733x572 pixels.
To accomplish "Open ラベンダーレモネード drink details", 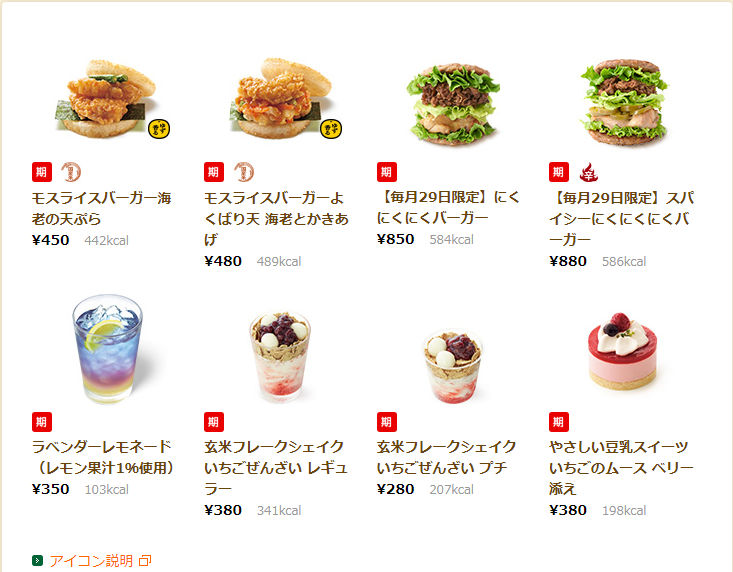I will click(x=103, y=457).
